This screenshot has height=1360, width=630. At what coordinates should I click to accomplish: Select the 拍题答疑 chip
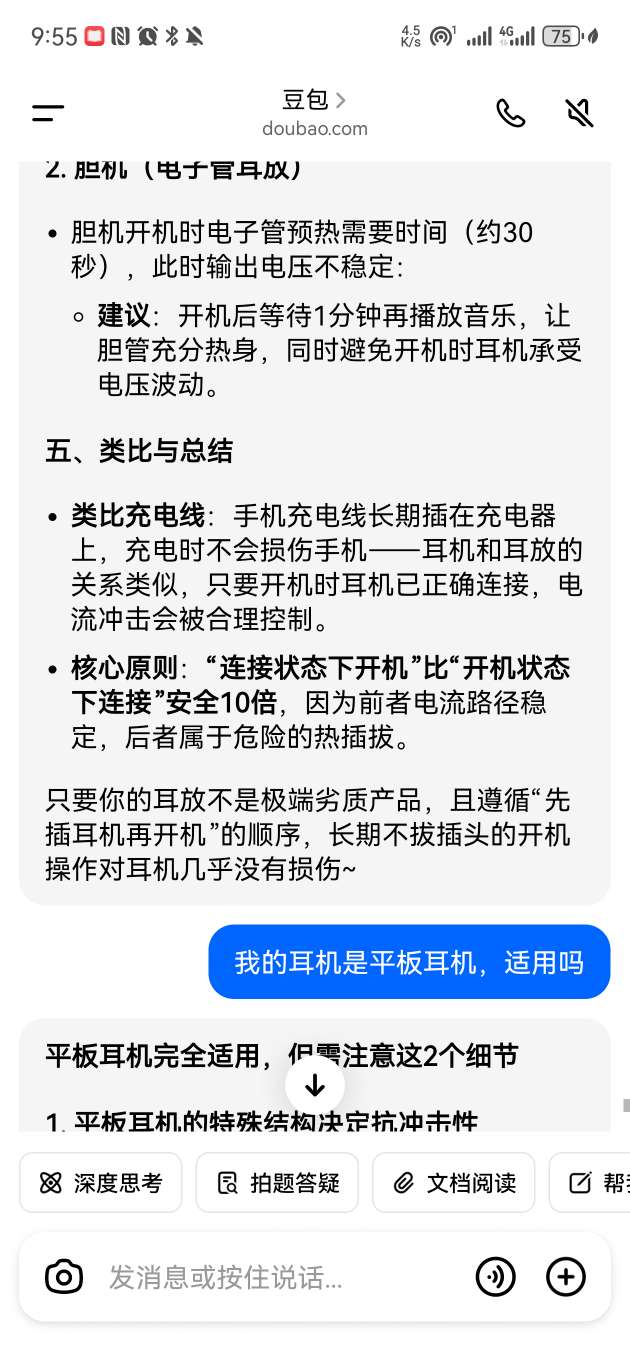click(x=278, y=1183)
